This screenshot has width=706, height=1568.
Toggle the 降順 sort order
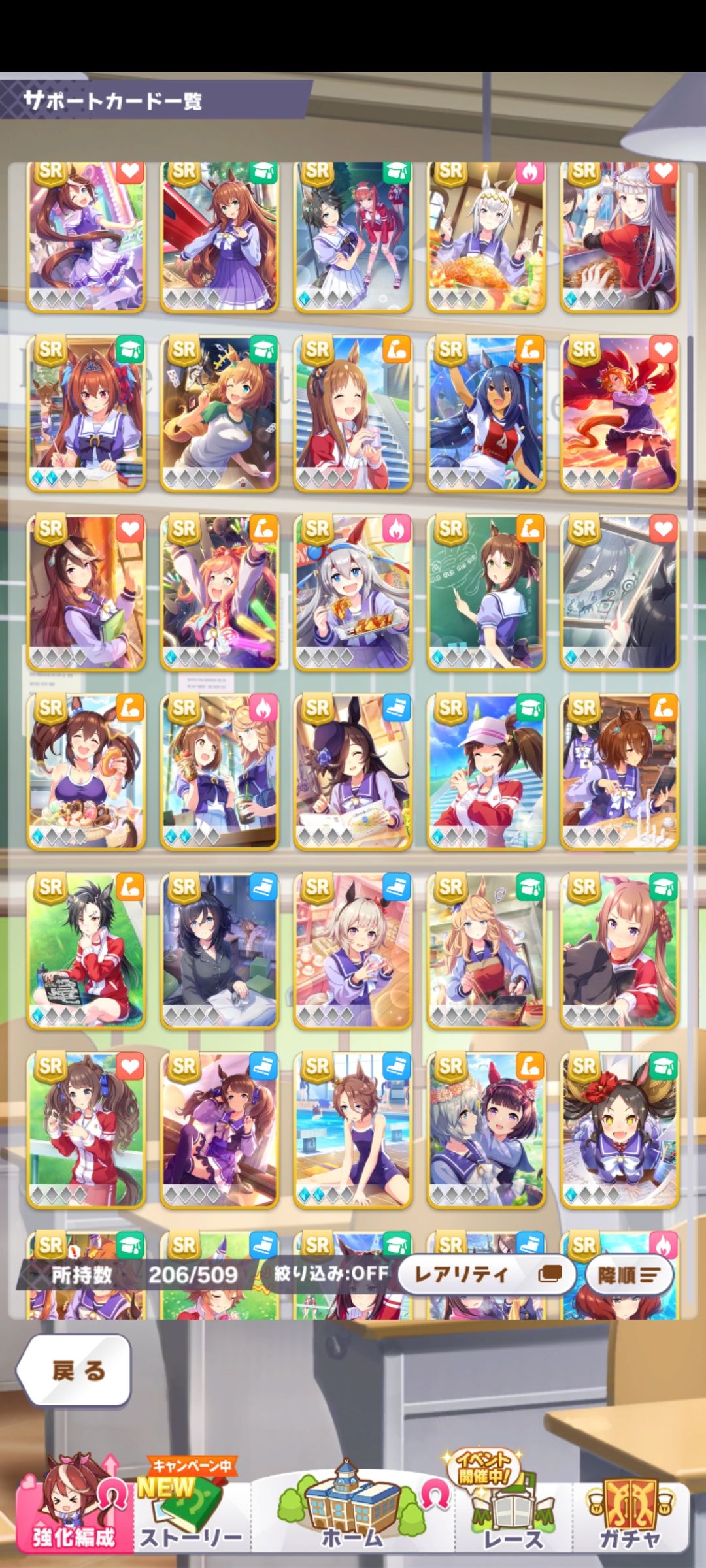pos(628,1275)
